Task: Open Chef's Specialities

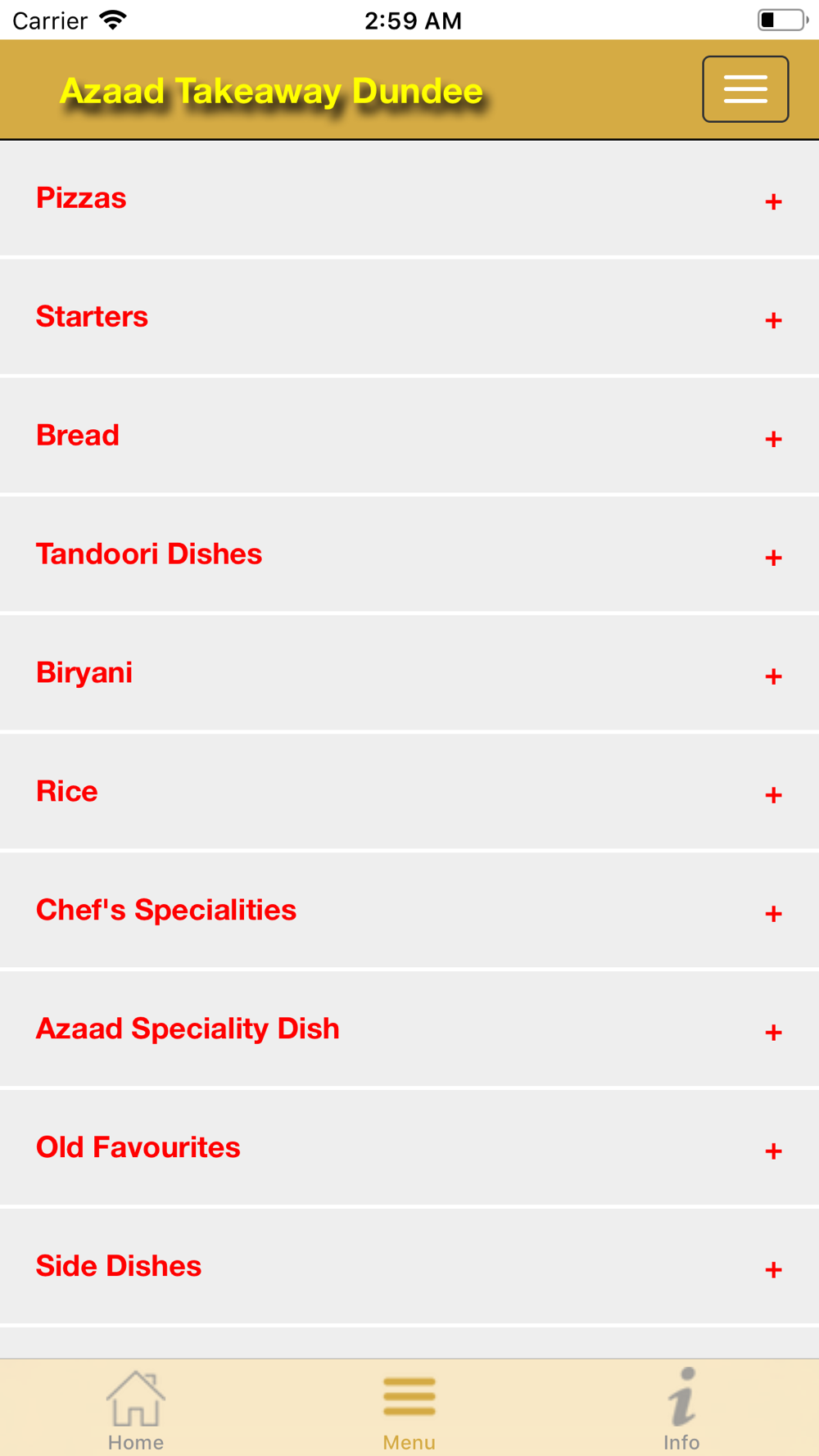Action: click(409, 911)
